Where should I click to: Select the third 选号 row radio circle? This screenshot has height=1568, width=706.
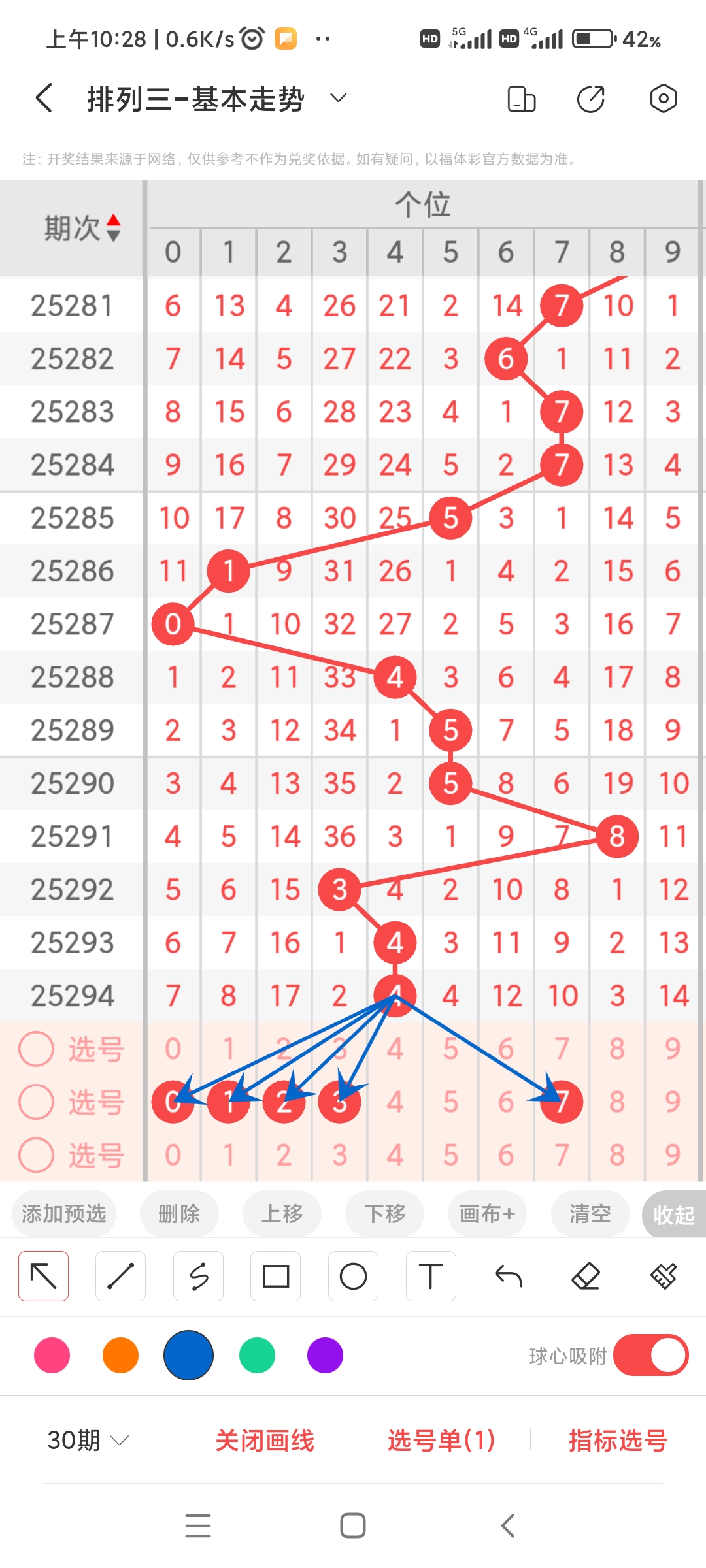pyautogui.click(x=37, y=1154)
